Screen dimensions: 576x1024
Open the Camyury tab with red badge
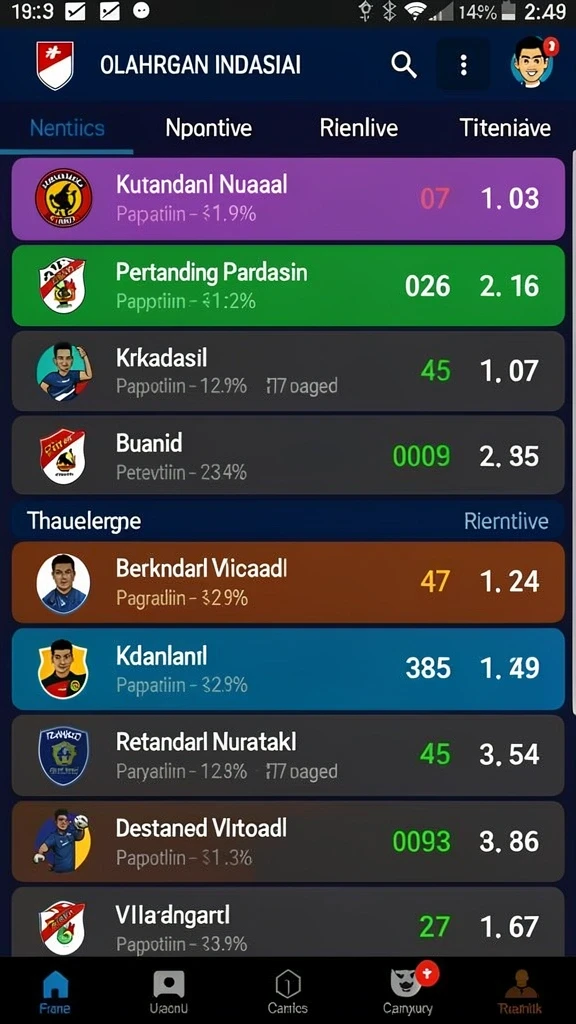point(408,990)
